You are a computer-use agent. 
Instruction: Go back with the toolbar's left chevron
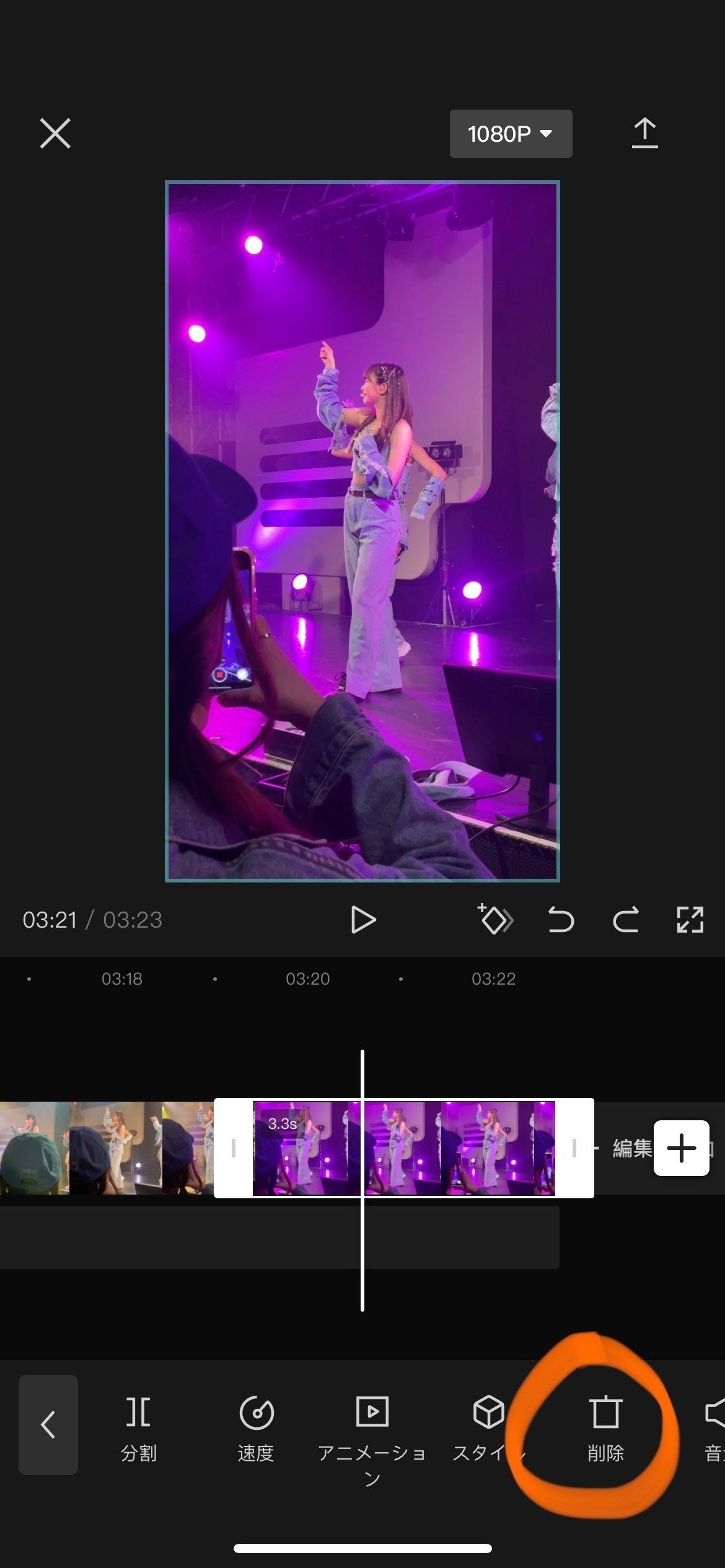(48, 1424)
